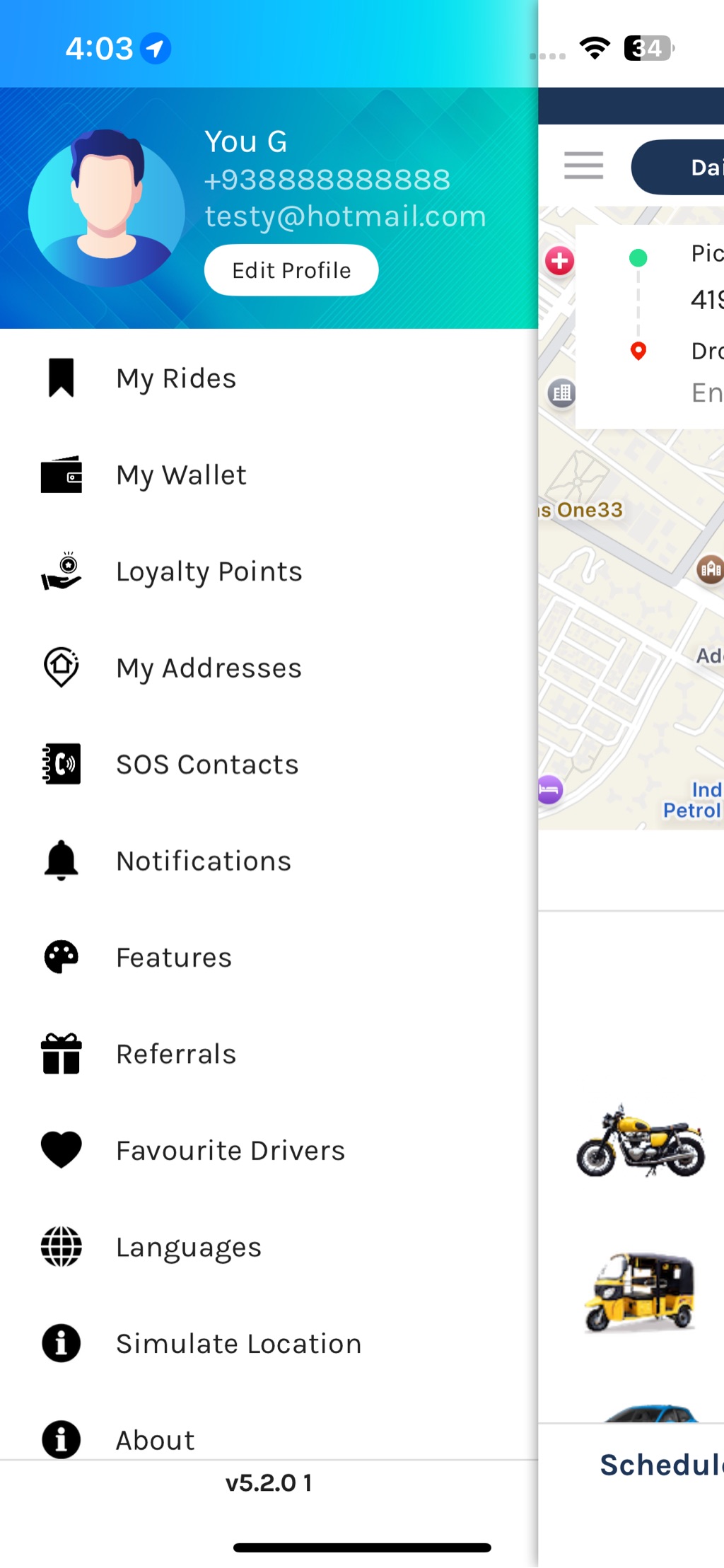Open Referrals
724x1568 pixels.
point(176,1054)
